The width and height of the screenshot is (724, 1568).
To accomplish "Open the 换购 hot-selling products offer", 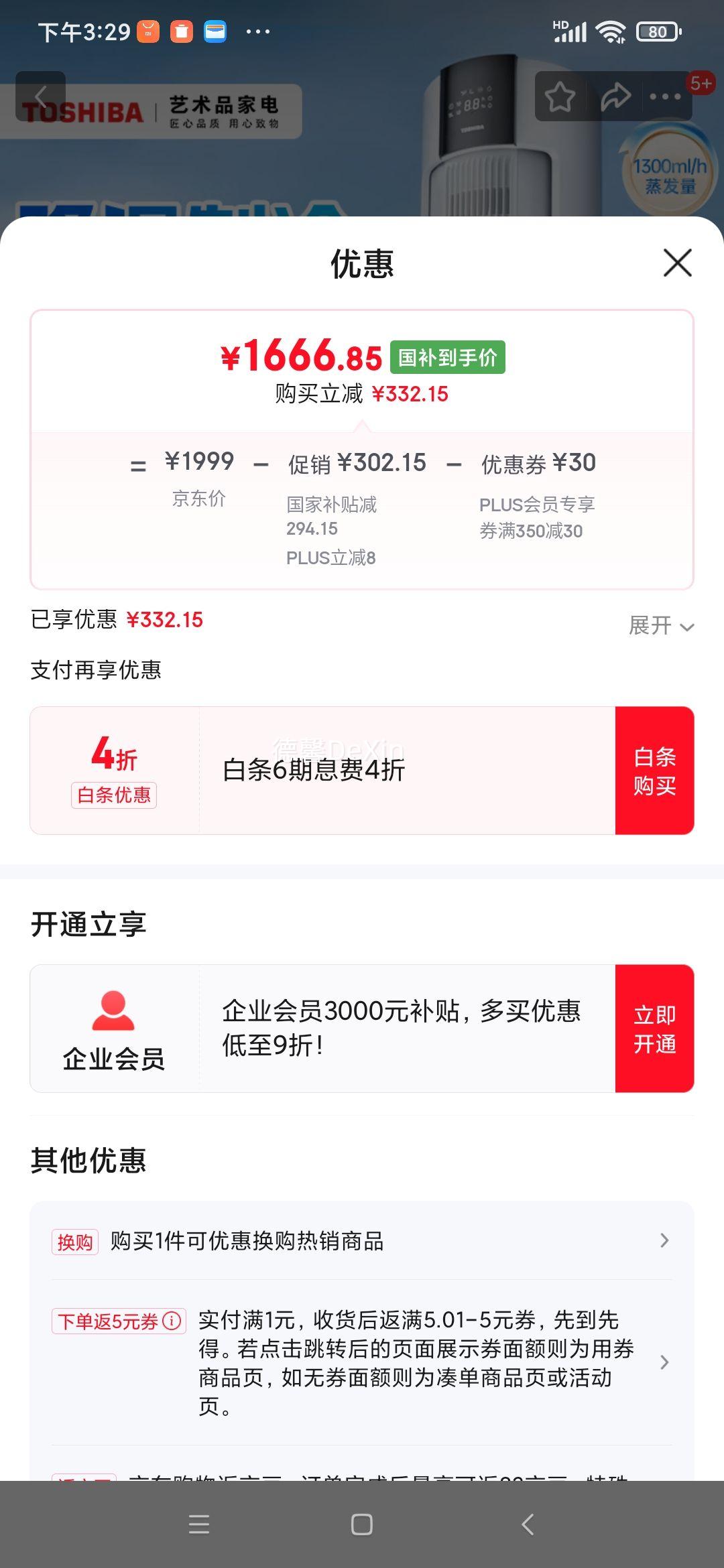I will pos(362,1241).
